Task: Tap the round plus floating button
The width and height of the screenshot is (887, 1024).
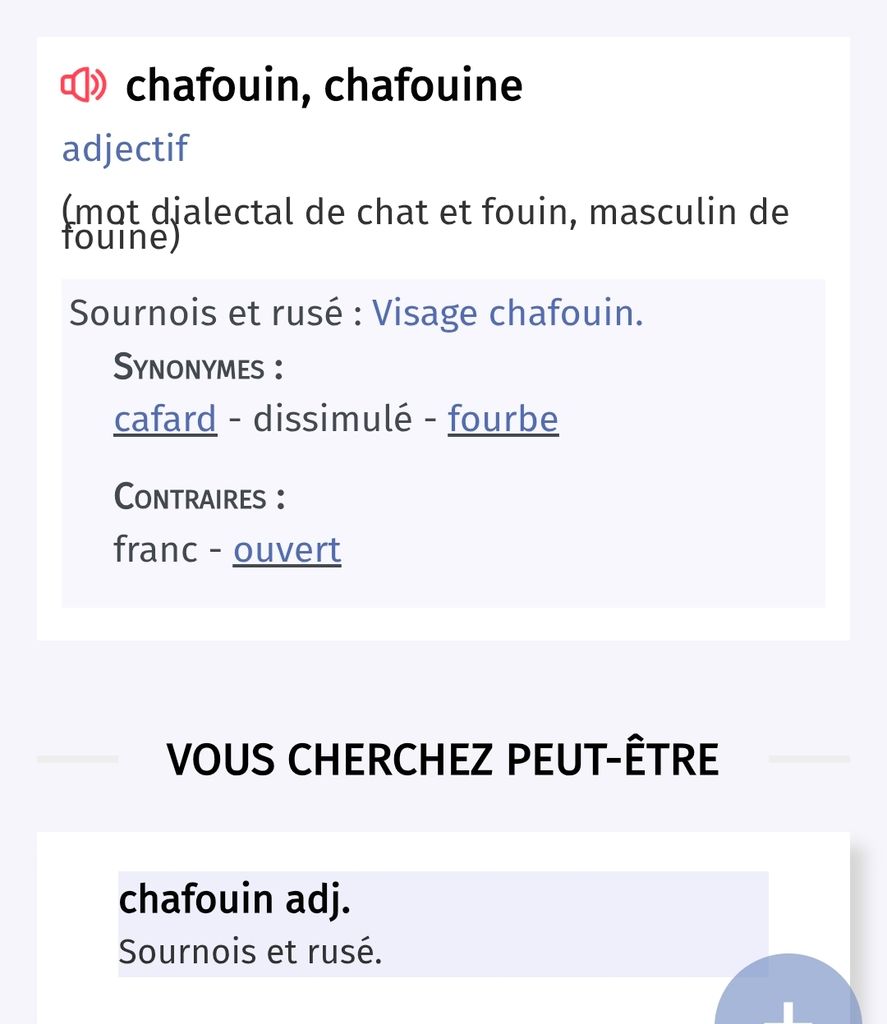Action: [788, 993]
